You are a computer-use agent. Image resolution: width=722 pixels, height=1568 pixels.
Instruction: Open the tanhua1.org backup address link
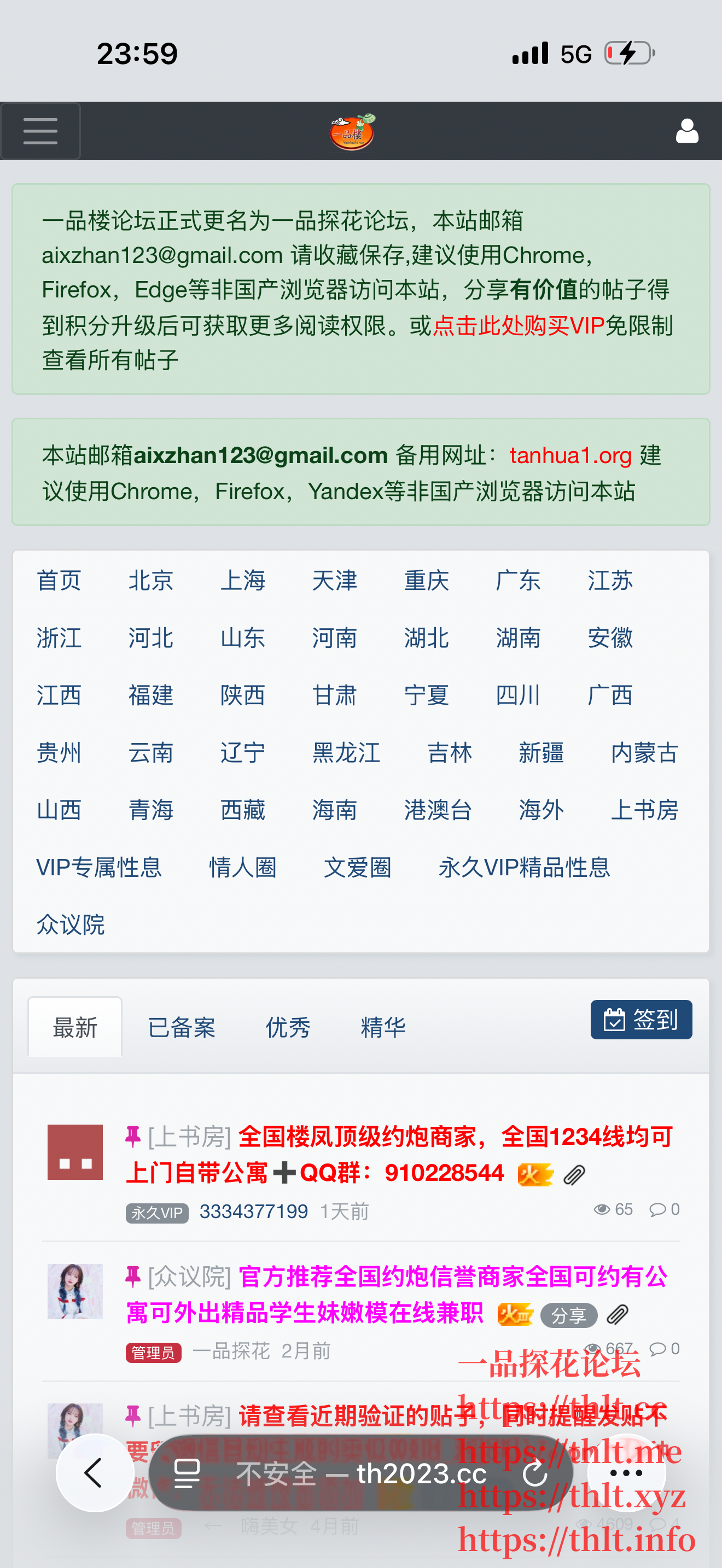[570, 455]
